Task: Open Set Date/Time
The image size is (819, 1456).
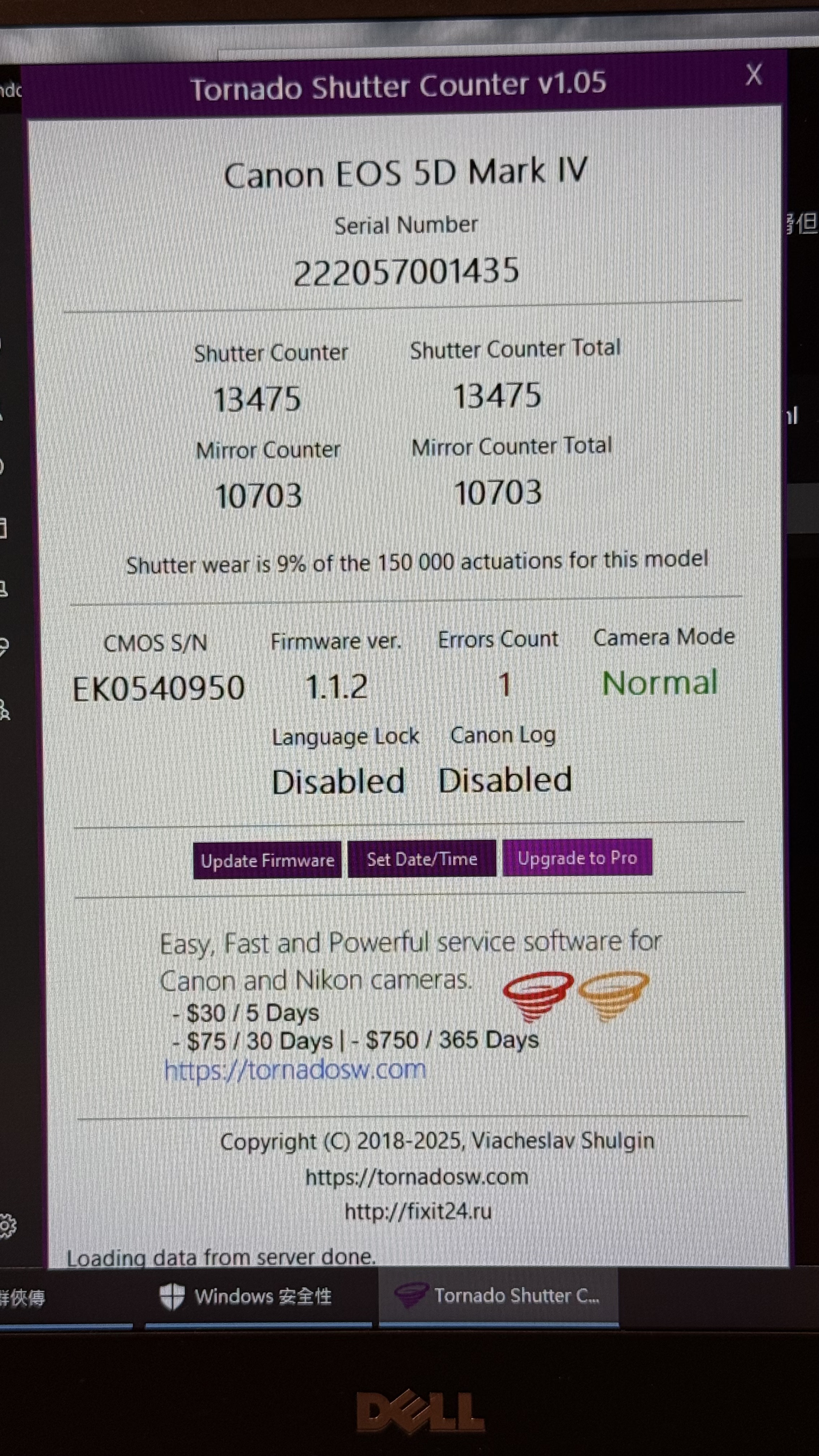Action: pos(422,859)
